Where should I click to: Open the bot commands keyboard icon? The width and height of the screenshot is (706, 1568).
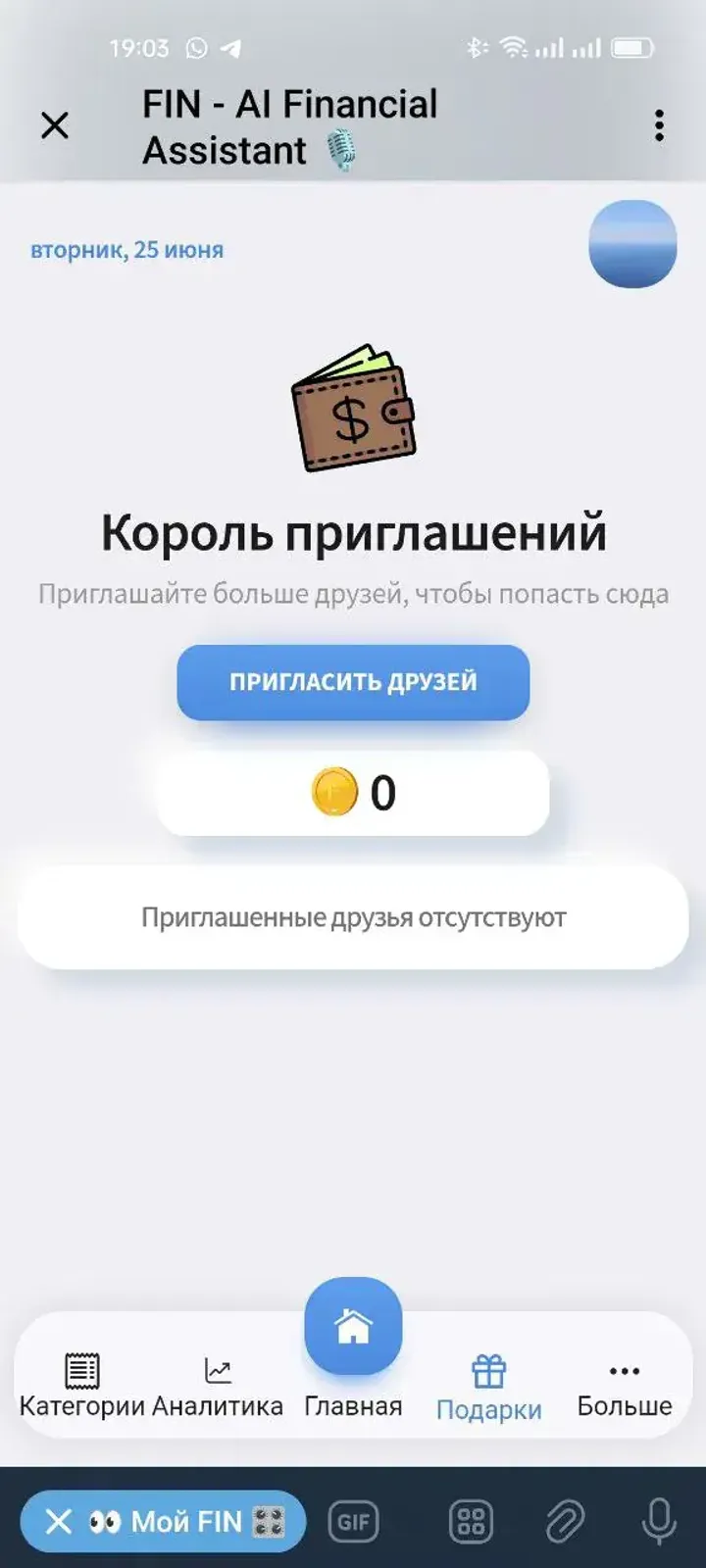[x=470, y=1521]
